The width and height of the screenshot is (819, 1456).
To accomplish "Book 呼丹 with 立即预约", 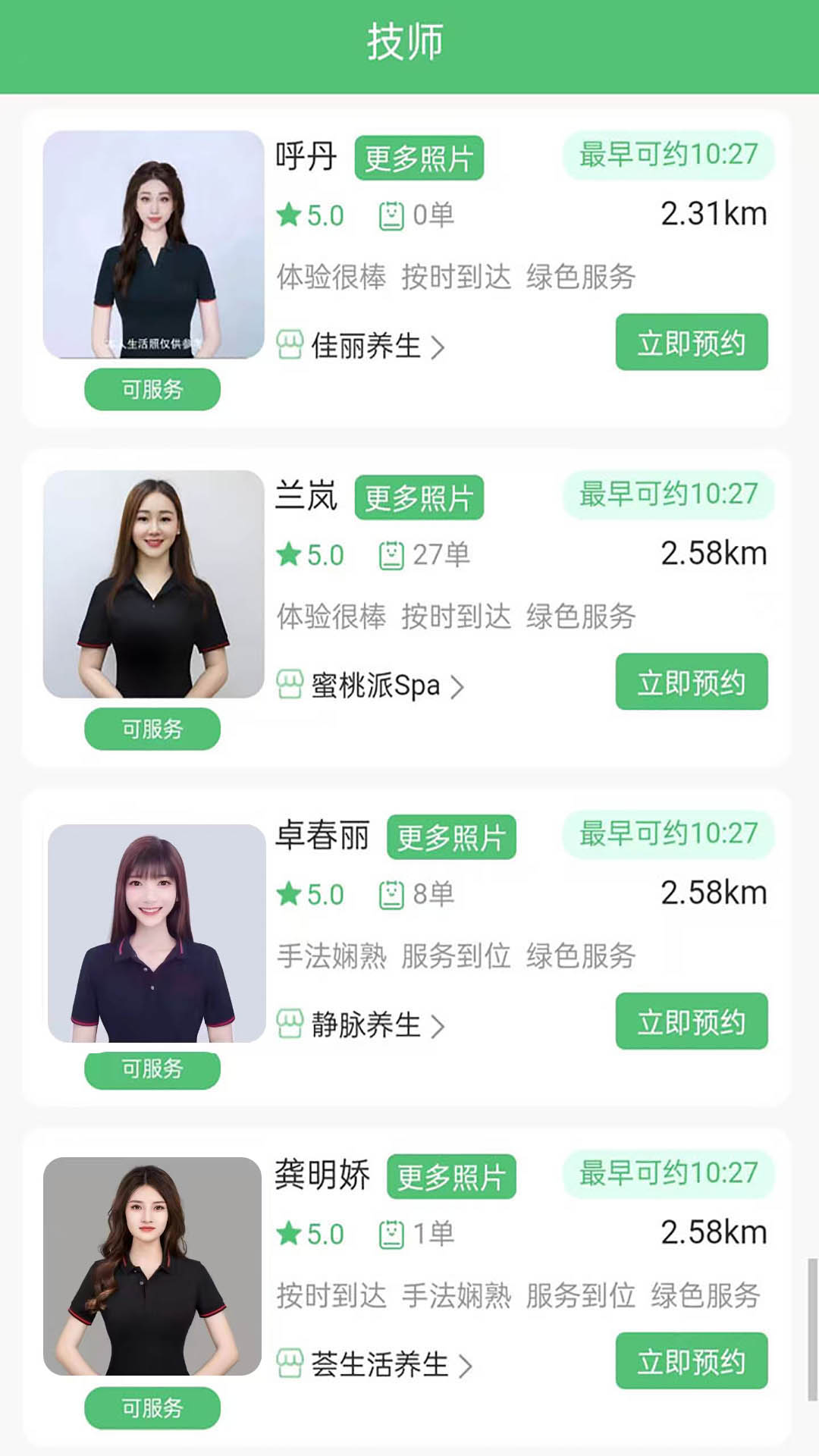I will (x=691, y=343).
